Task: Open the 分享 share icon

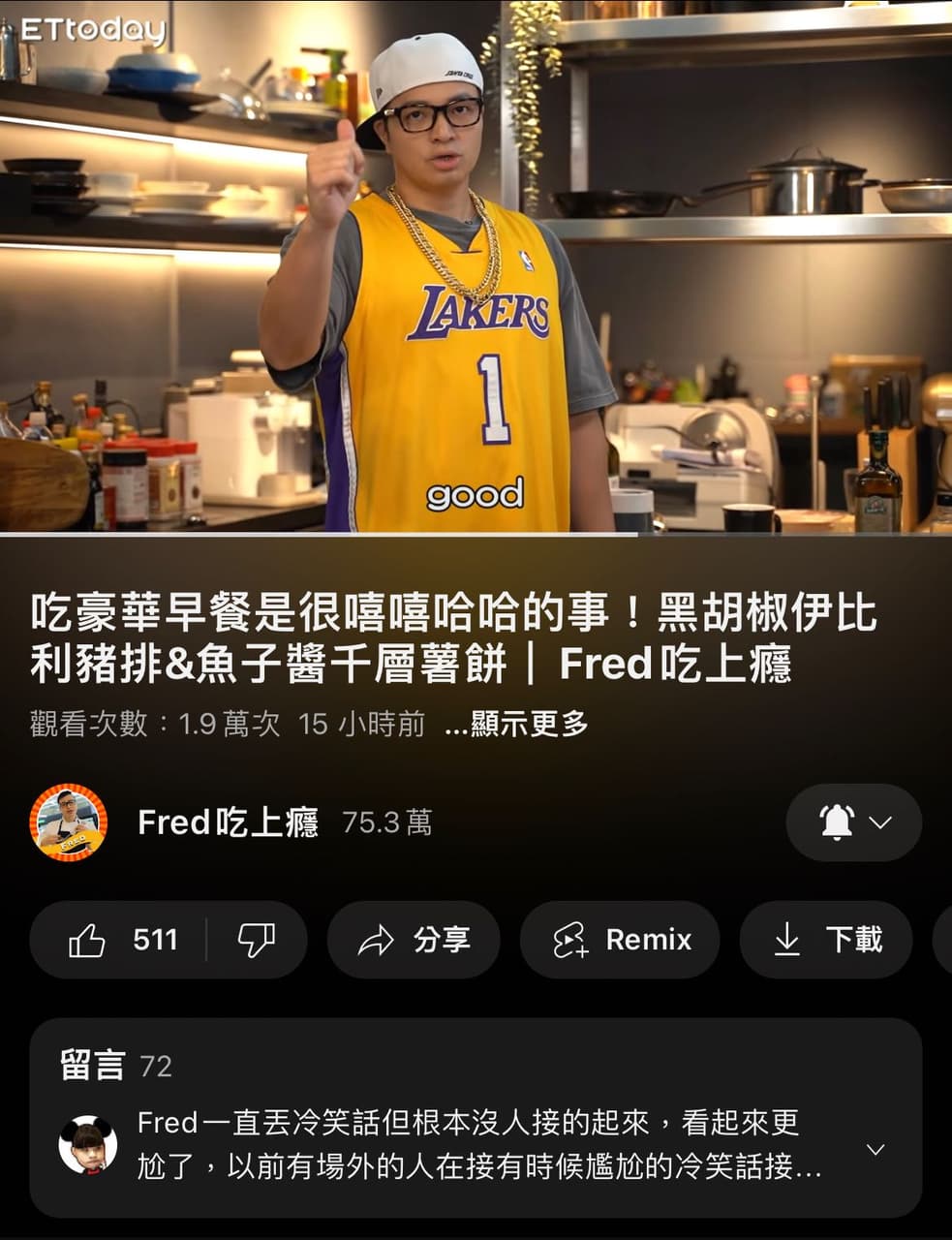Action: (x=377, y=939)
